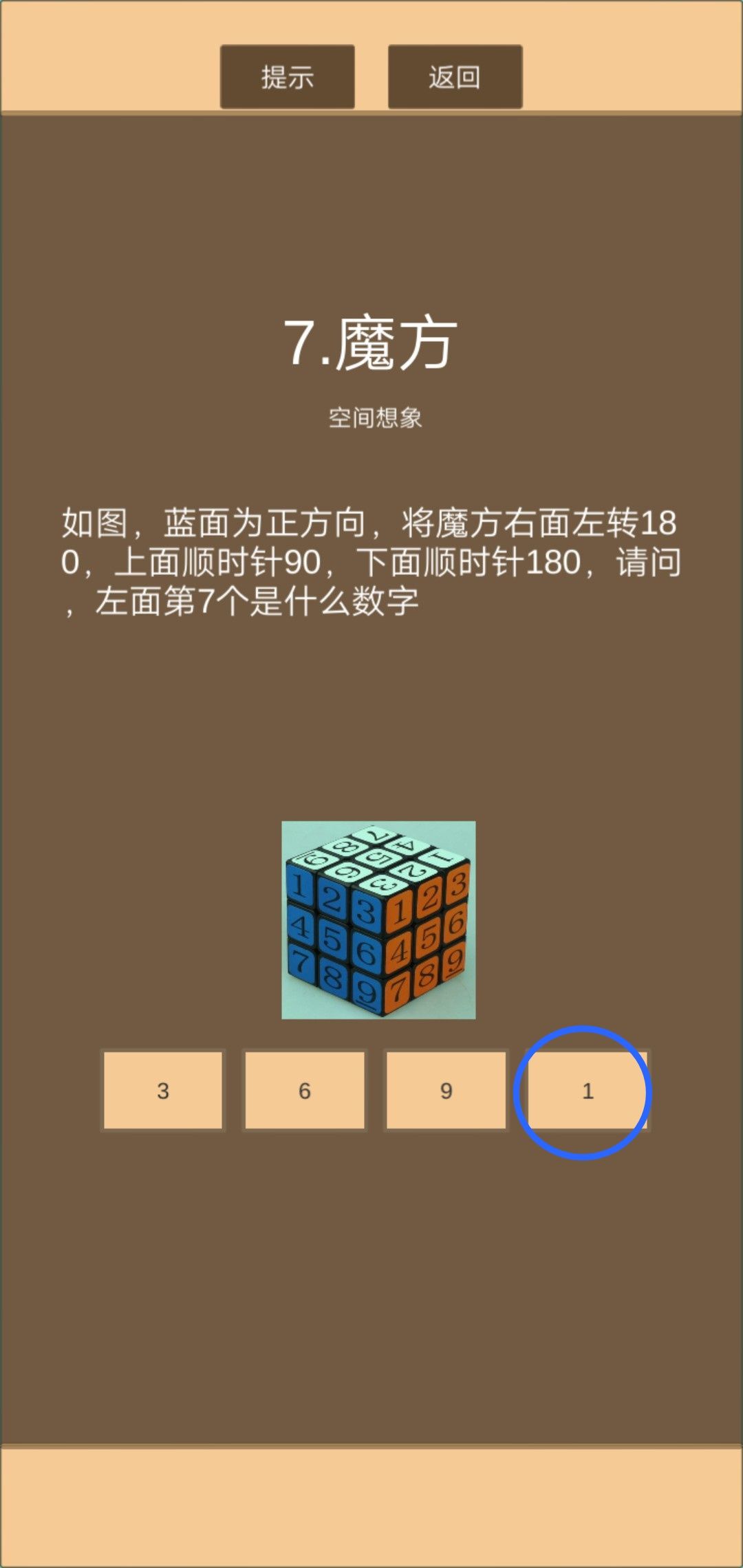Click the 返回 back button
Viewport: 743px width, 1568px height.
(x=455, y=76)
